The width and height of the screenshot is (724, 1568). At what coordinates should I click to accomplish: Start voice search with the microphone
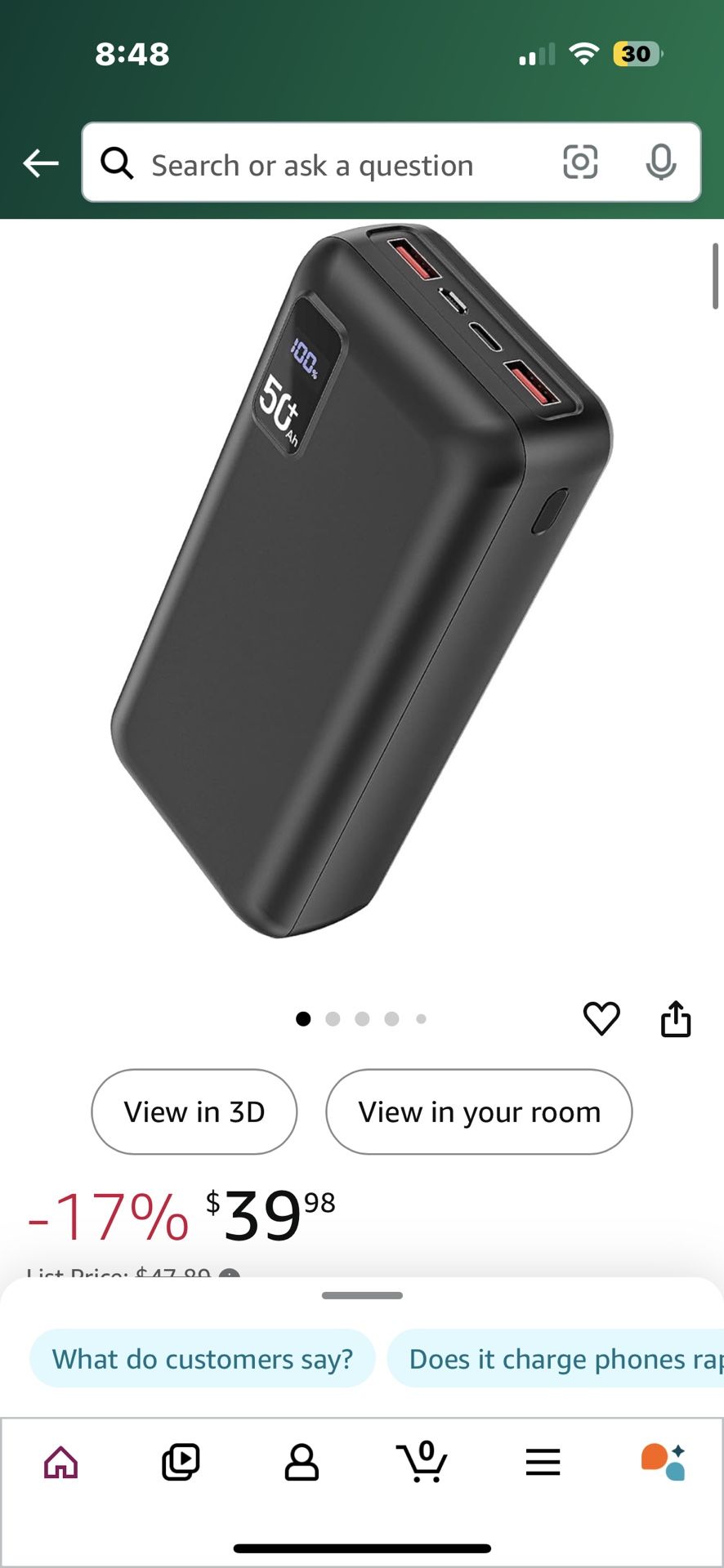click(x=660, y=162)
